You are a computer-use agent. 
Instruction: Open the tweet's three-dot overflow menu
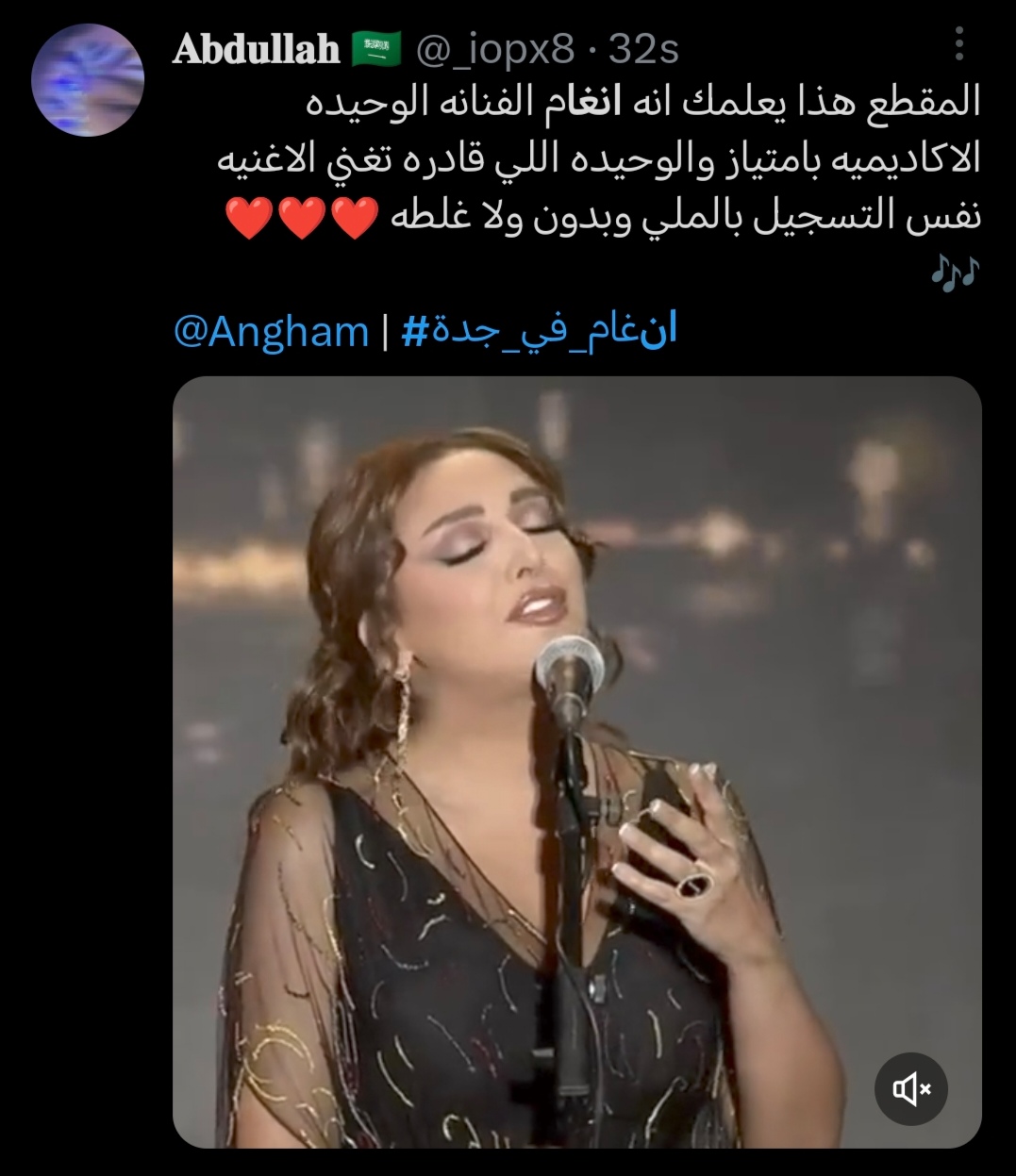959,43
